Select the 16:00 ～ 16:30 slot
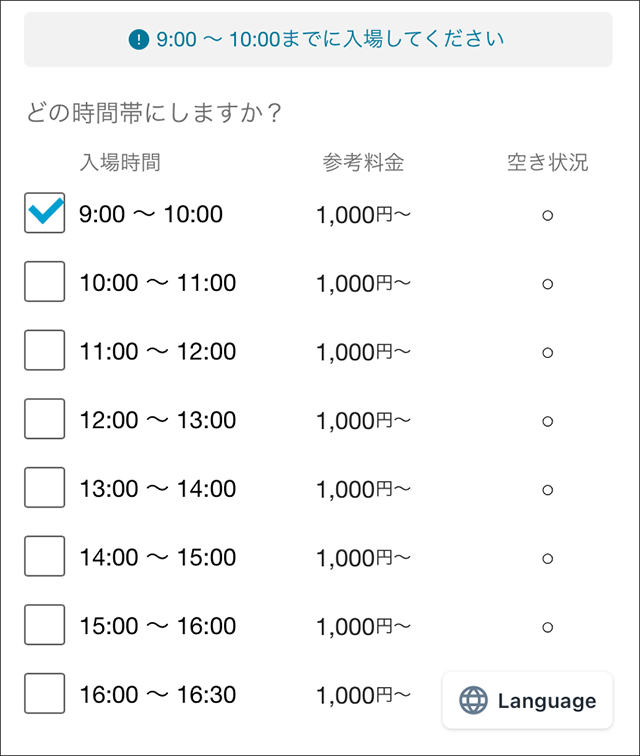The image size is (640, 756). [45, 694]
